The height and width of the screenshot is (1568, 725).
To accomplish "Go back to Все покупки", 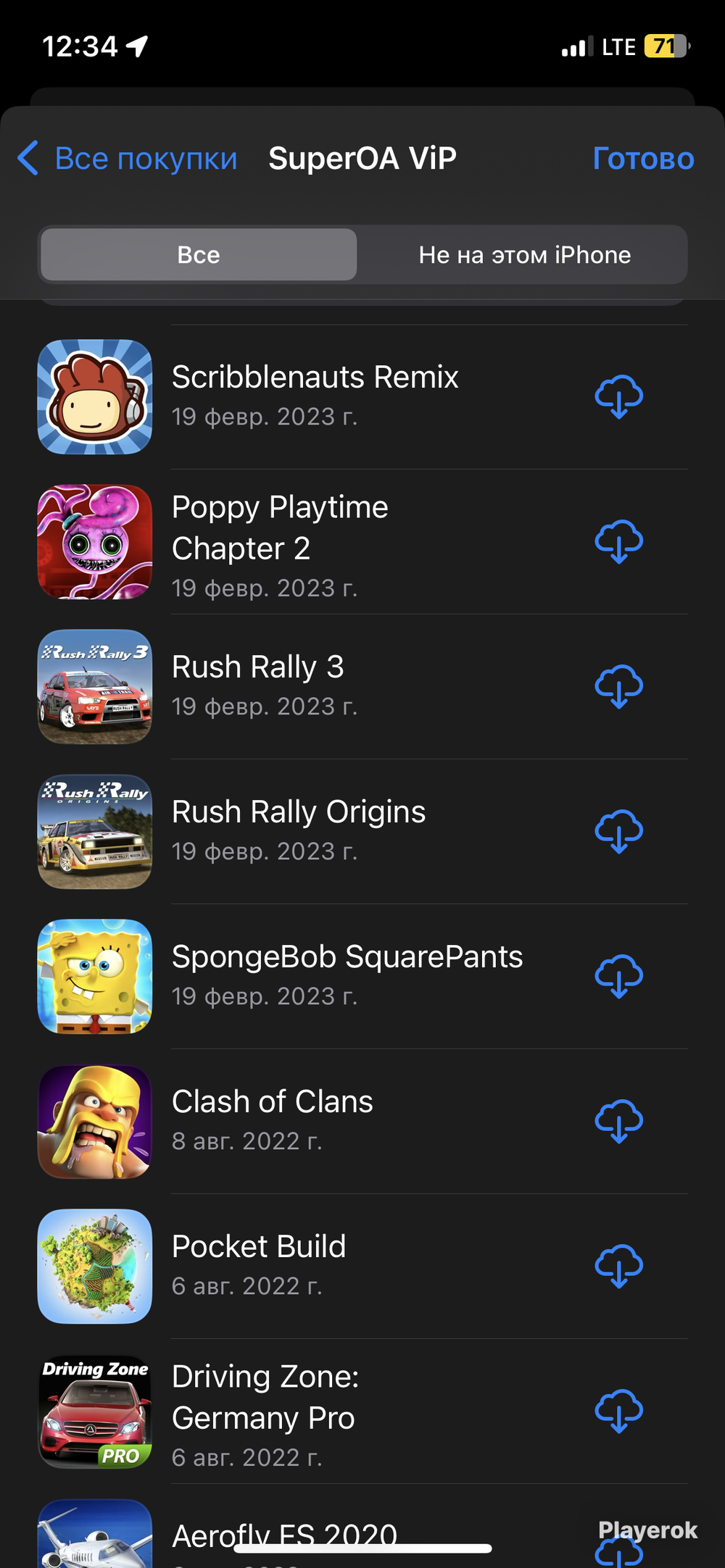I will tap(128, 158).
